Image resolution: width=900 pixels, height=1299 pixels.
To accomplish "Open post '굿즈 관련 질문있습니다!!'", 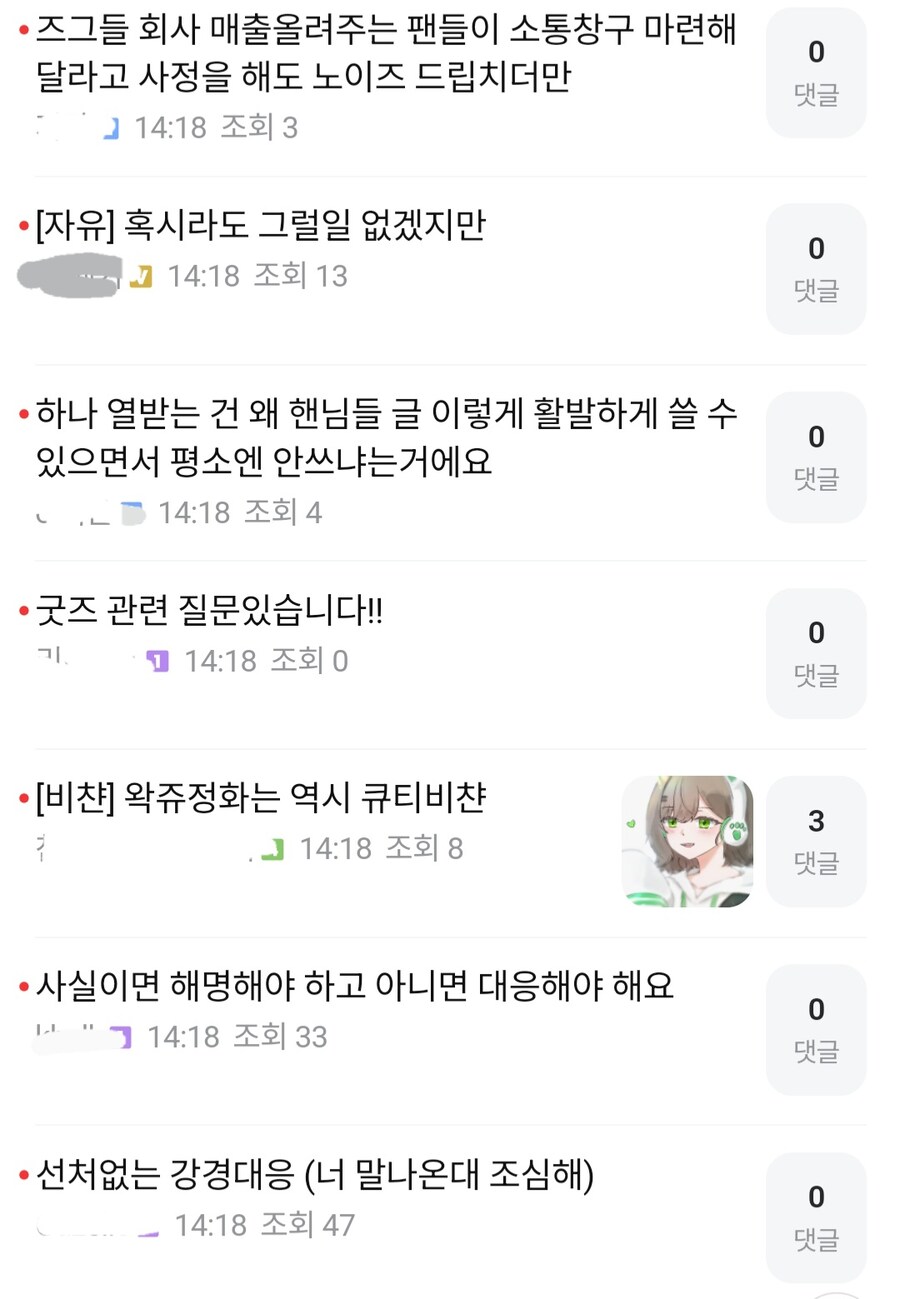I will 210,612.
